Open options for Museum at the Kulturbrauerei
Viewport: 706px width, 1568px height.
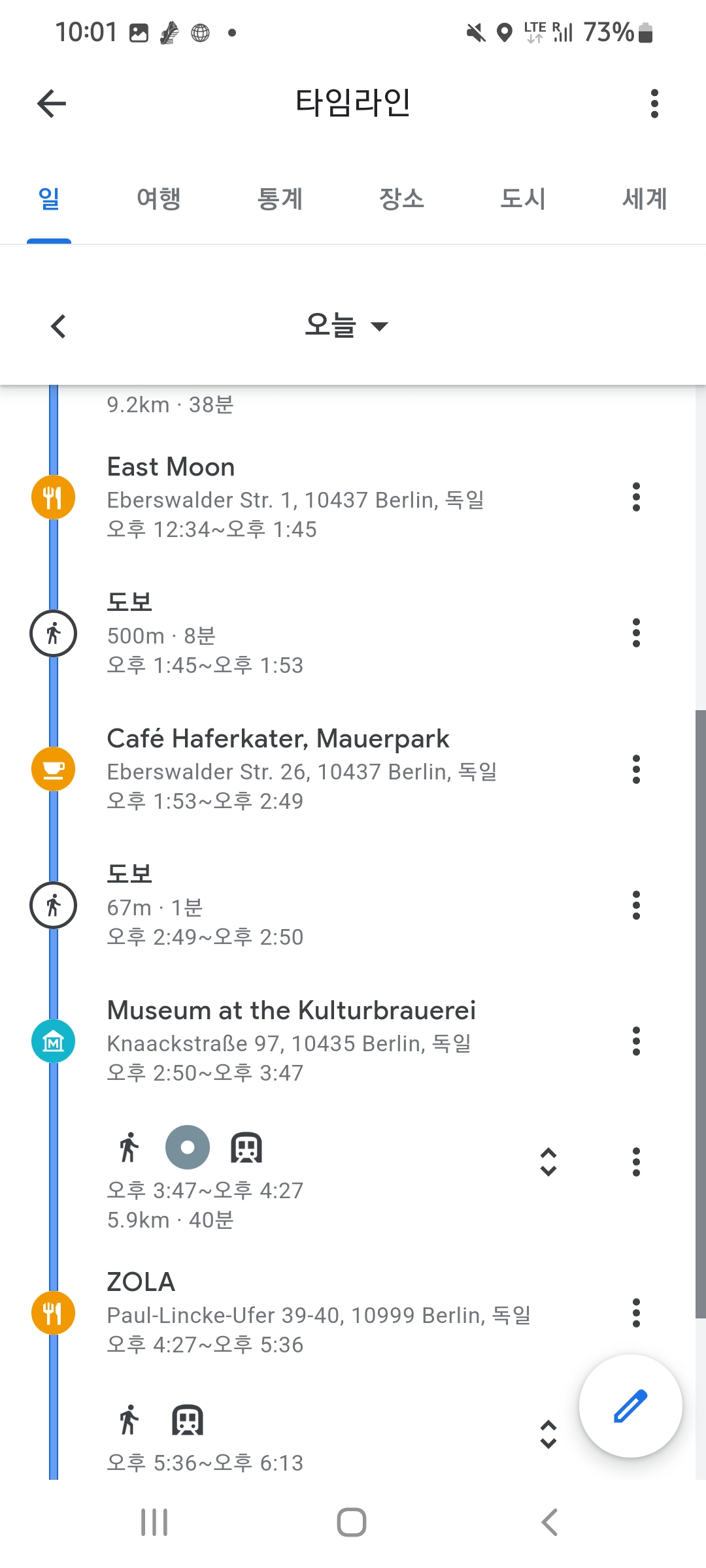(x=636, y=1041)
